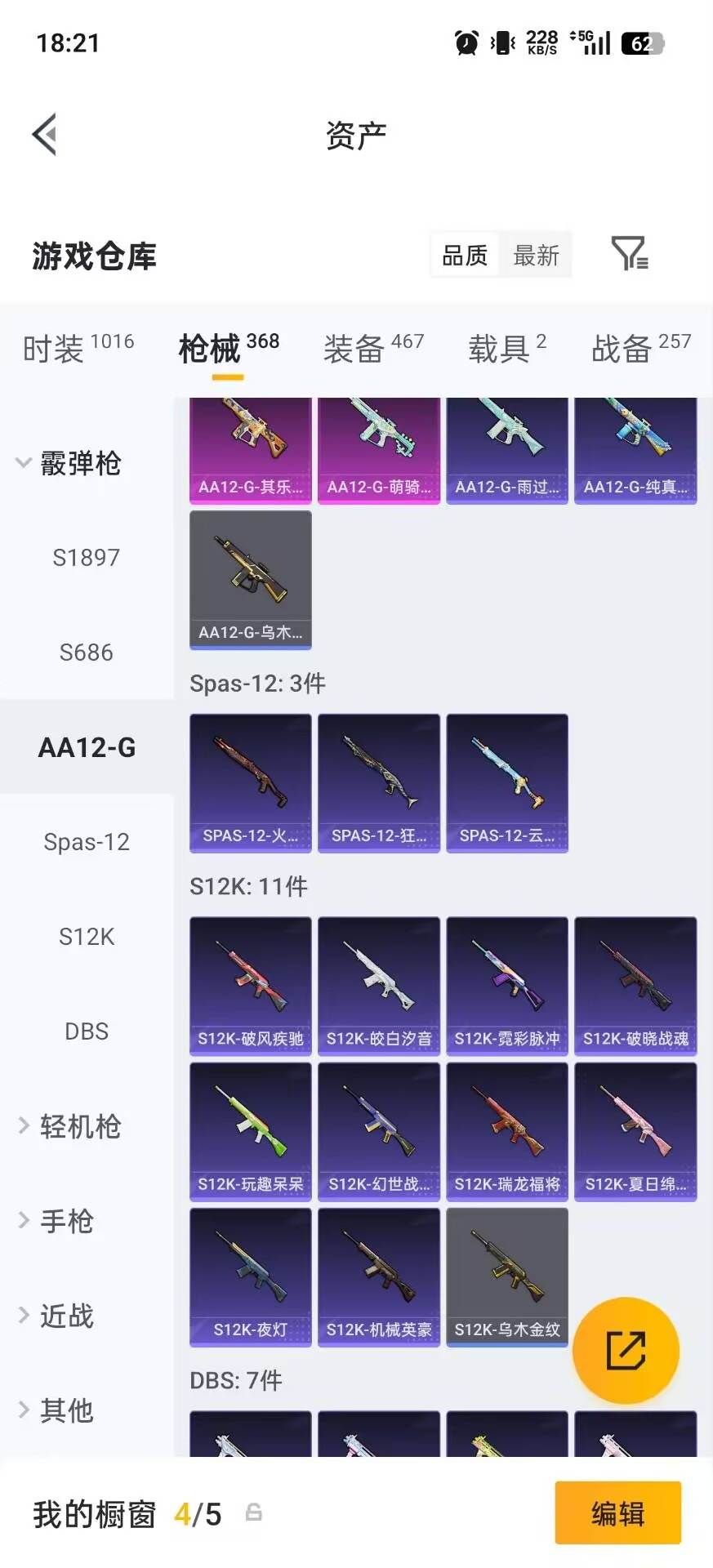Switch to the 战备 tab
This screenshot has width=713, height=1568.
click(641, 349)
